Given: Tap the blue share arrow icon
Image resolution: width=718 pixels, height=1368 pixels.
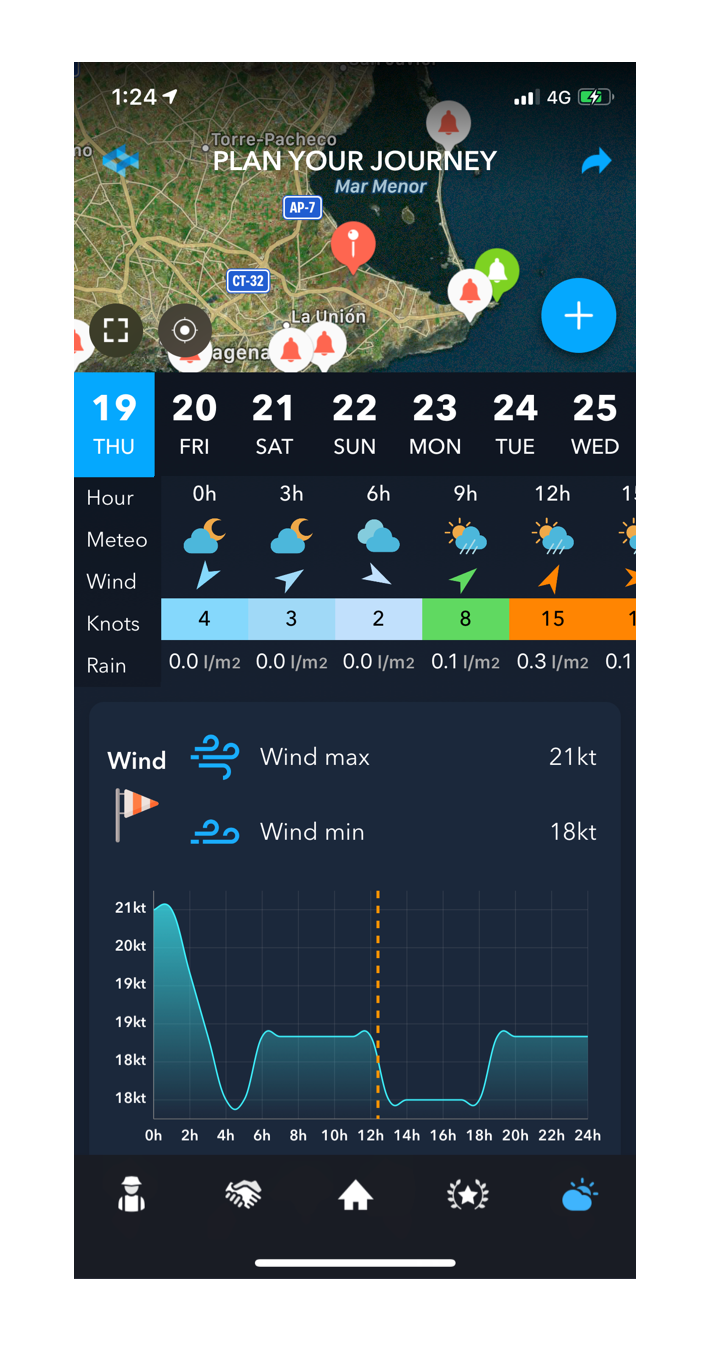Looking at the screenshot, I should [x=596, y=161].
